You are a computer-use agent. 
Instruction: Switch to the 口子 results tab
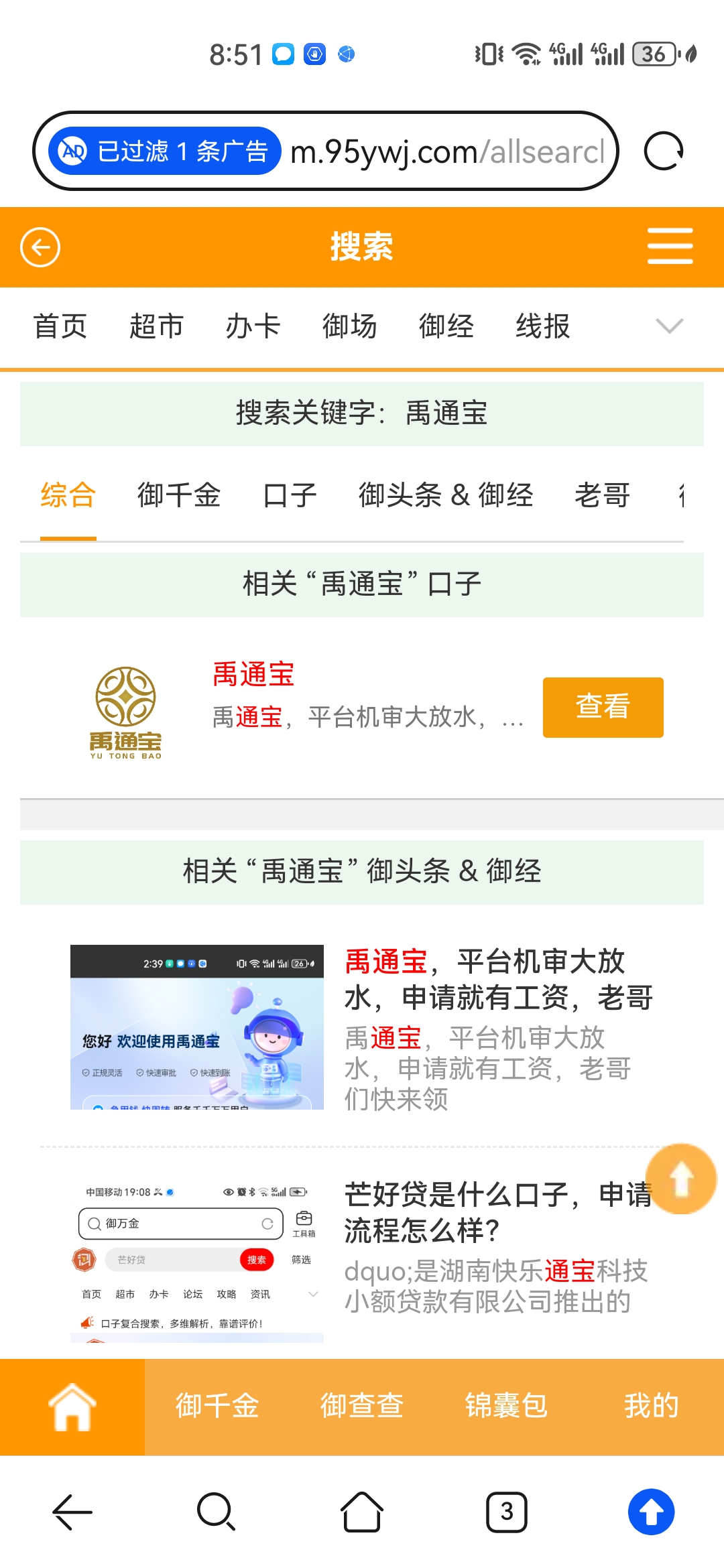click(290, 496)
